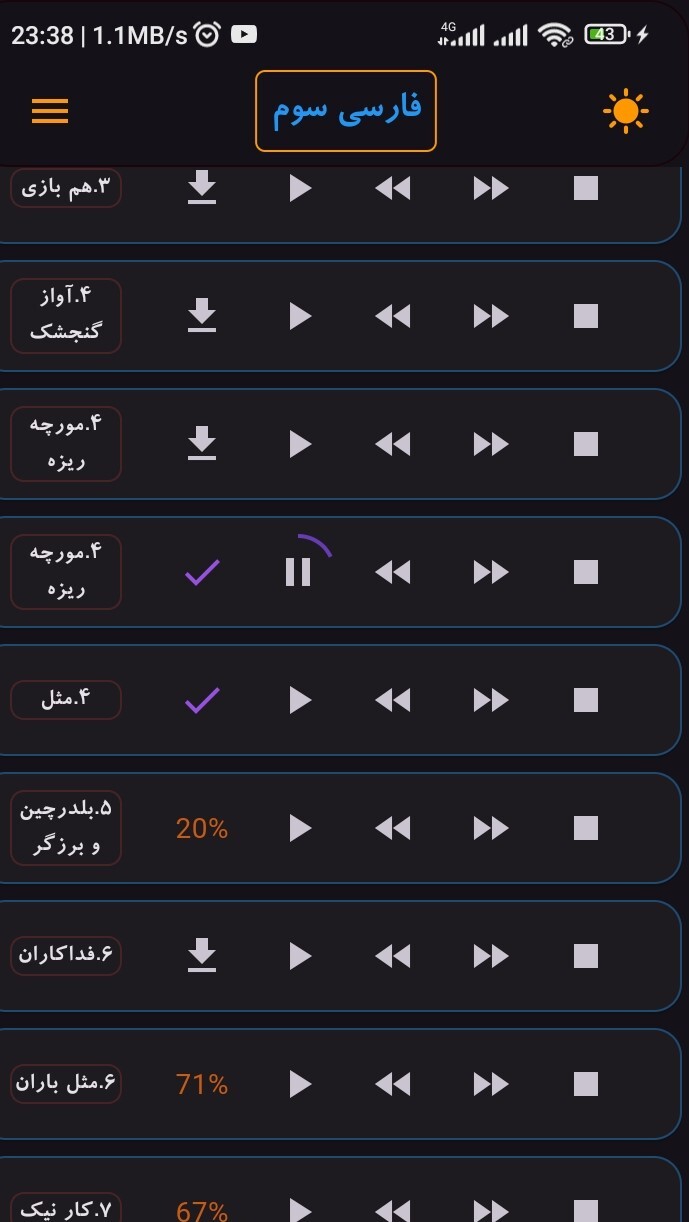This screenshot has height=1222, width=689.
Task: Pause the currently playing مورچه ریزه track
Action: [298, 572]
